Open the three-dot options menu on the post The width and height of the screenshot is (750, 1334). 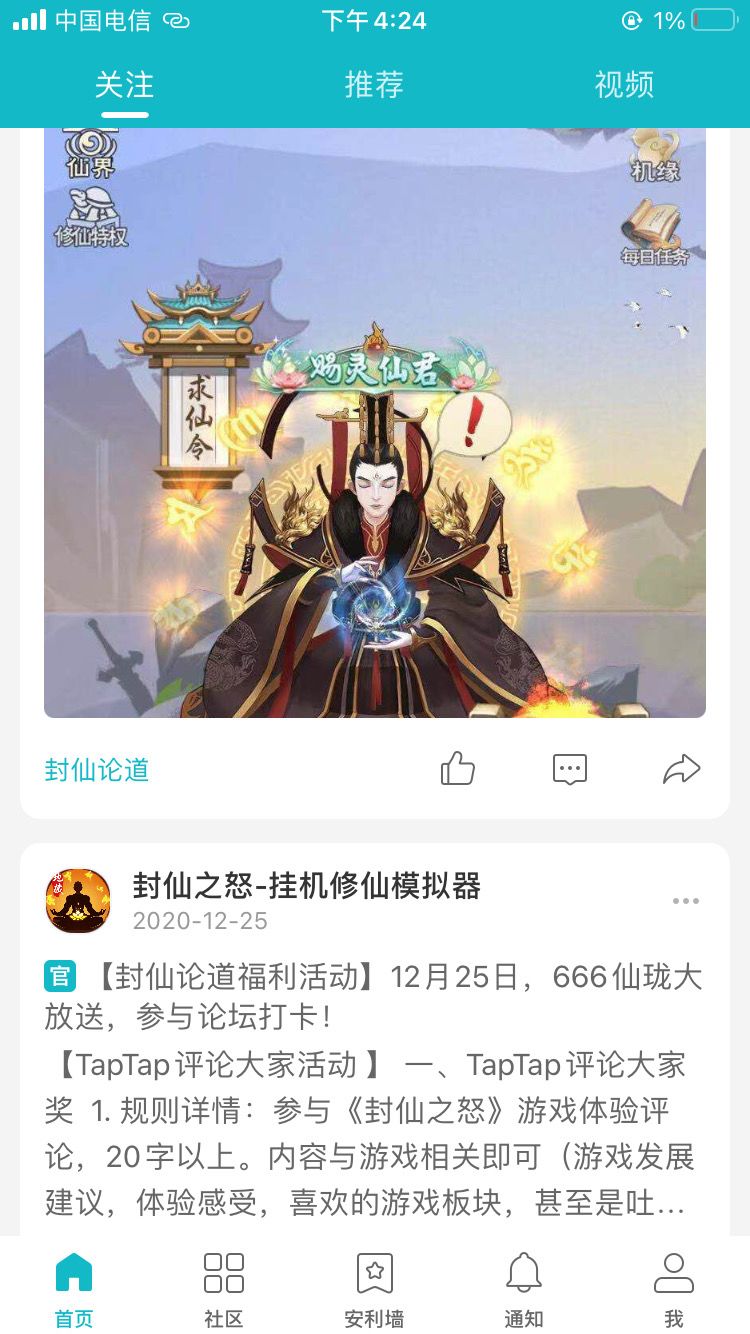(686, 900)
